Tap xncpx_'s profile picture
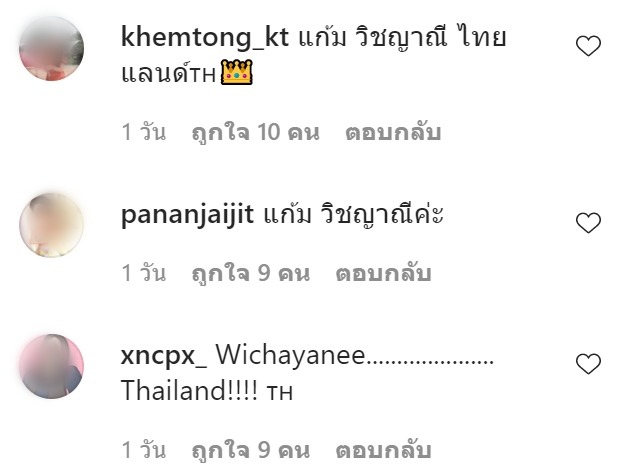 [x=52, y=366]
